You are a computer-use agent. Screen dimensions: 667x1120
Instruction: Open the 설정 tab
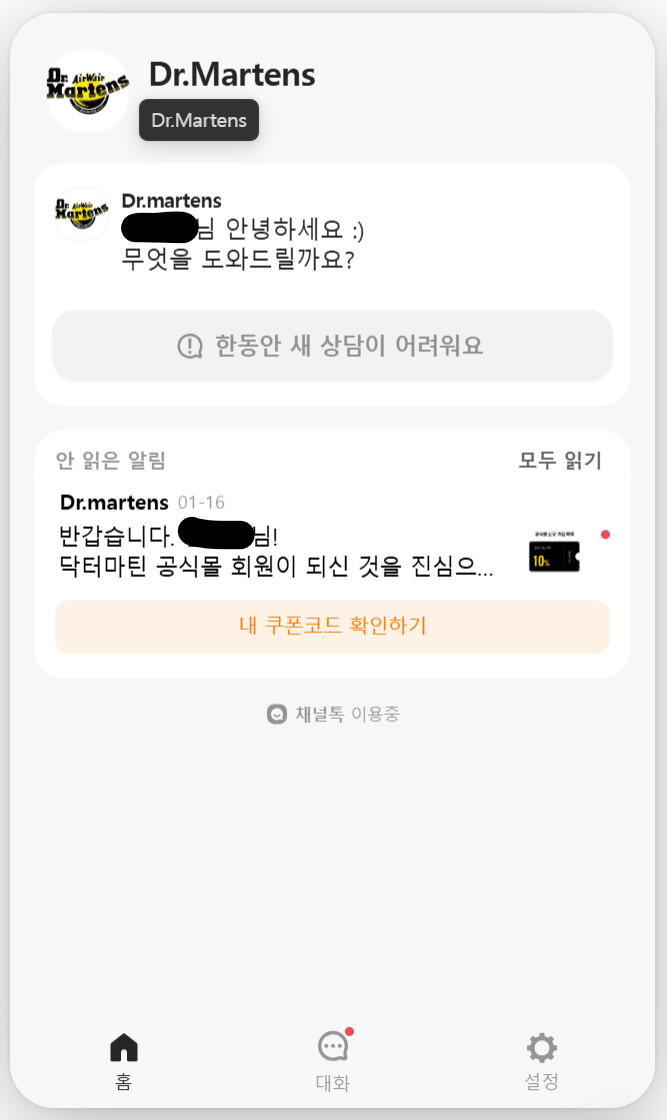pos(541,1061)
